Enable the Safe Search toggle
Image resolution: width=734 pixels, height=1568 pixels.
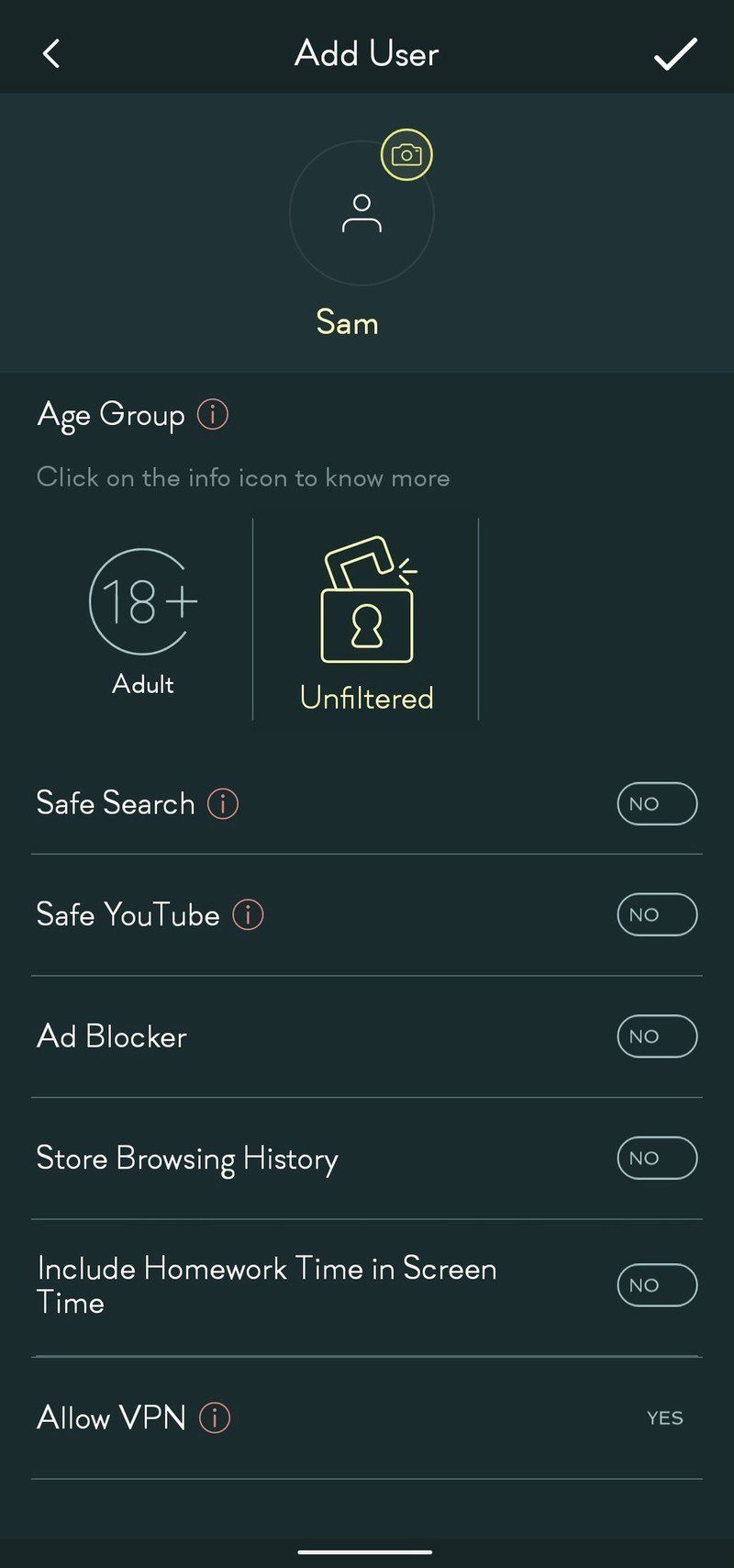tap(657, 804)
